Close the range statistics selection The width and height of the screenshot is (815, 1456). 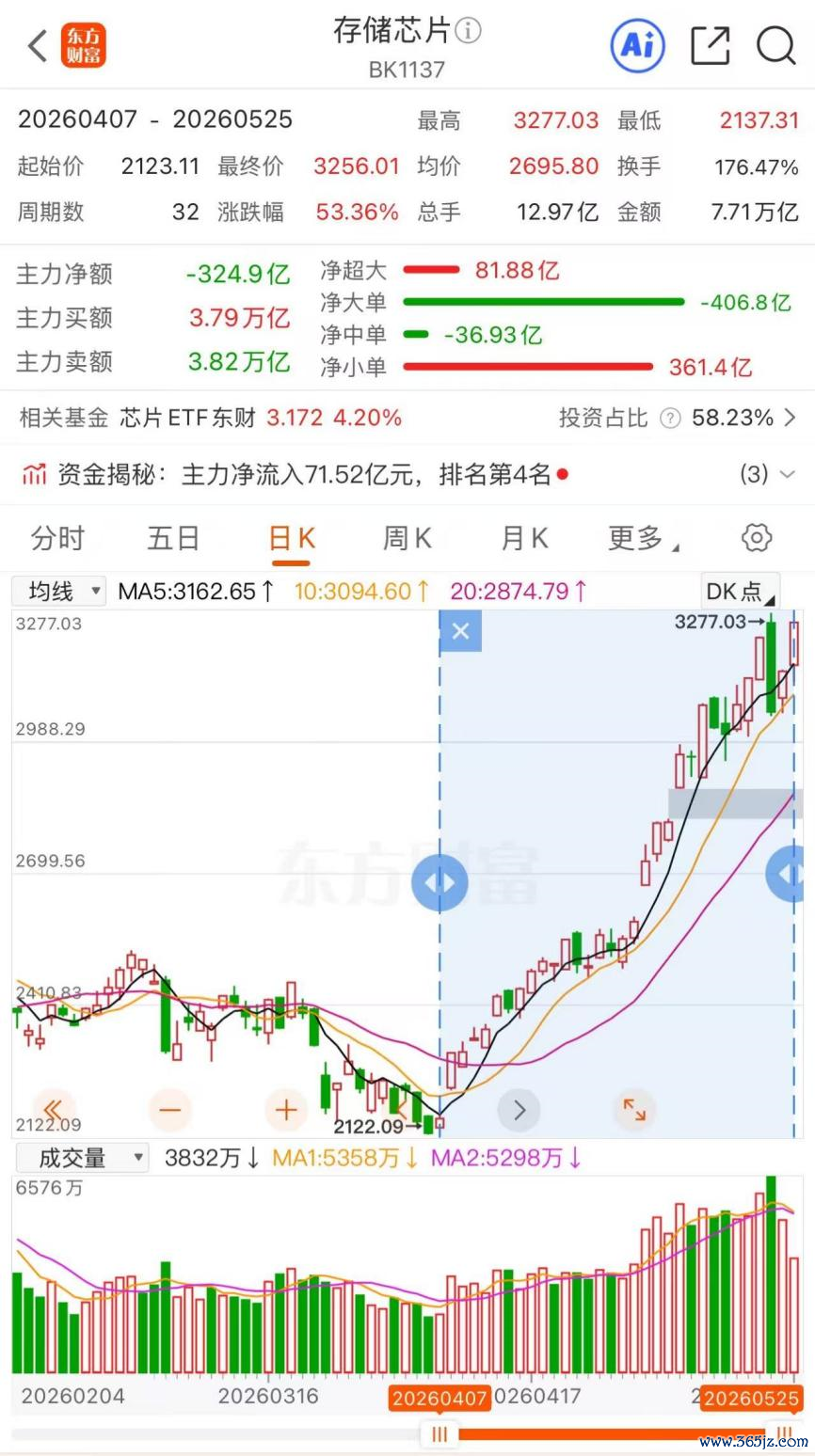(x=460, y=631)
